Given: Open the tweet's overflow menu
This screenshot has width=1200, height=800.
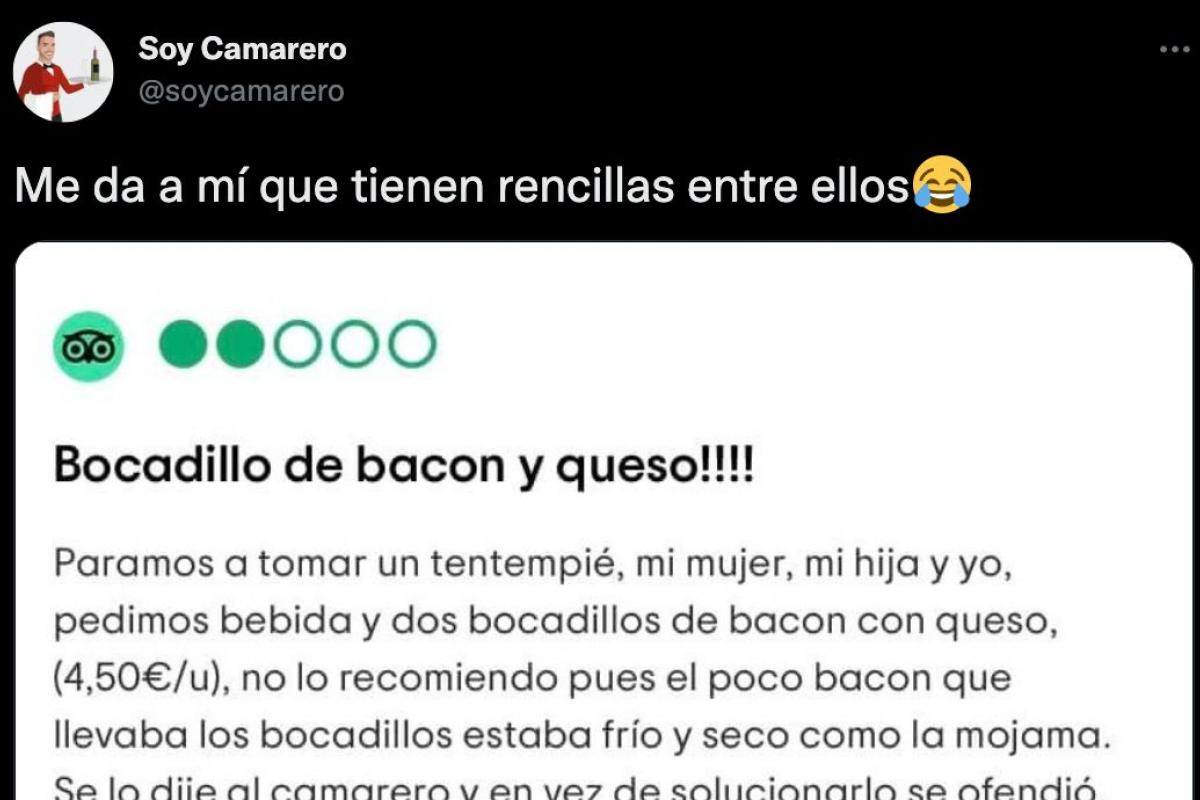Looking at the screenshot, I should coord(1174,50).
